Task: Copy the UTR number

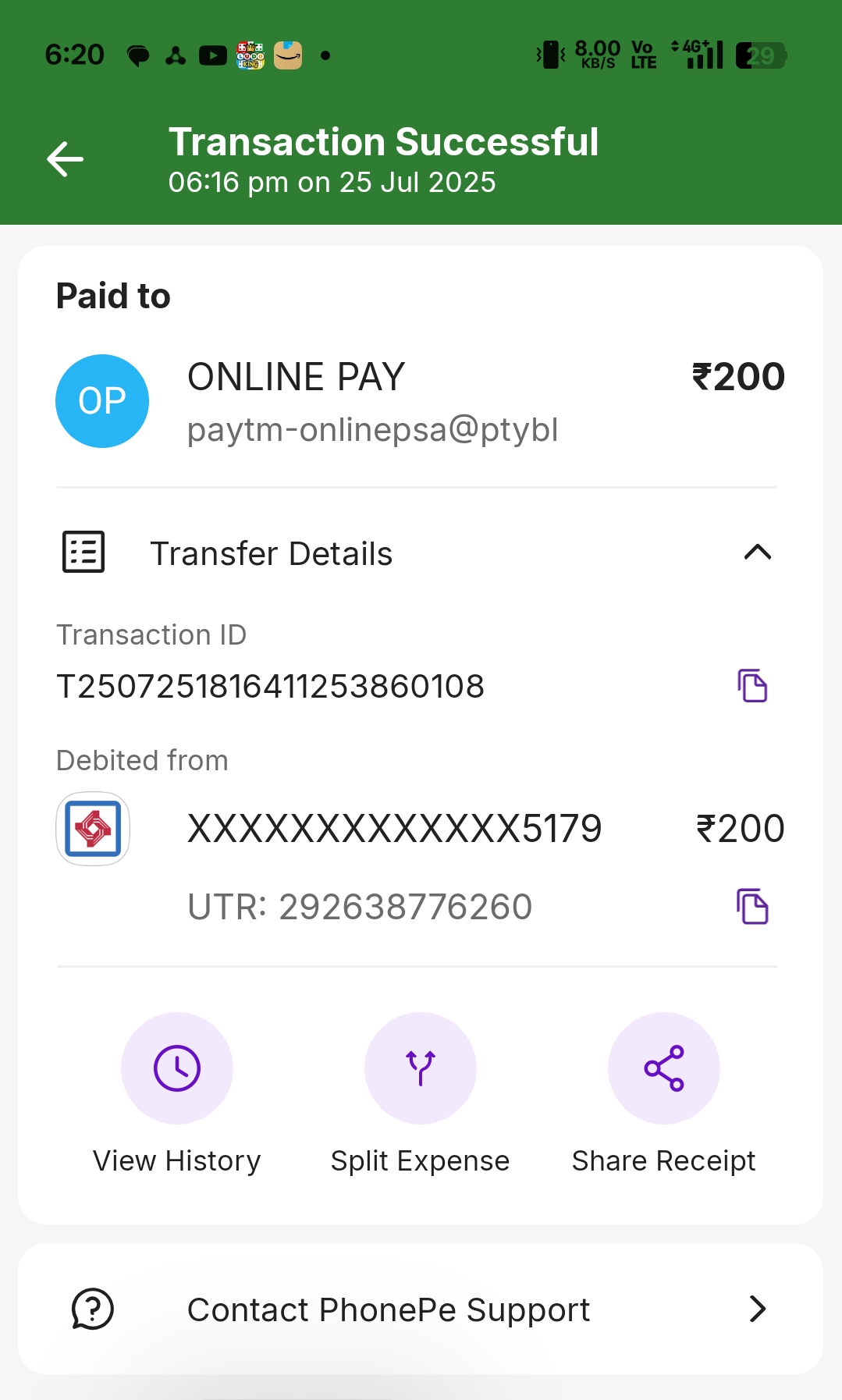Action: [752, 907]
